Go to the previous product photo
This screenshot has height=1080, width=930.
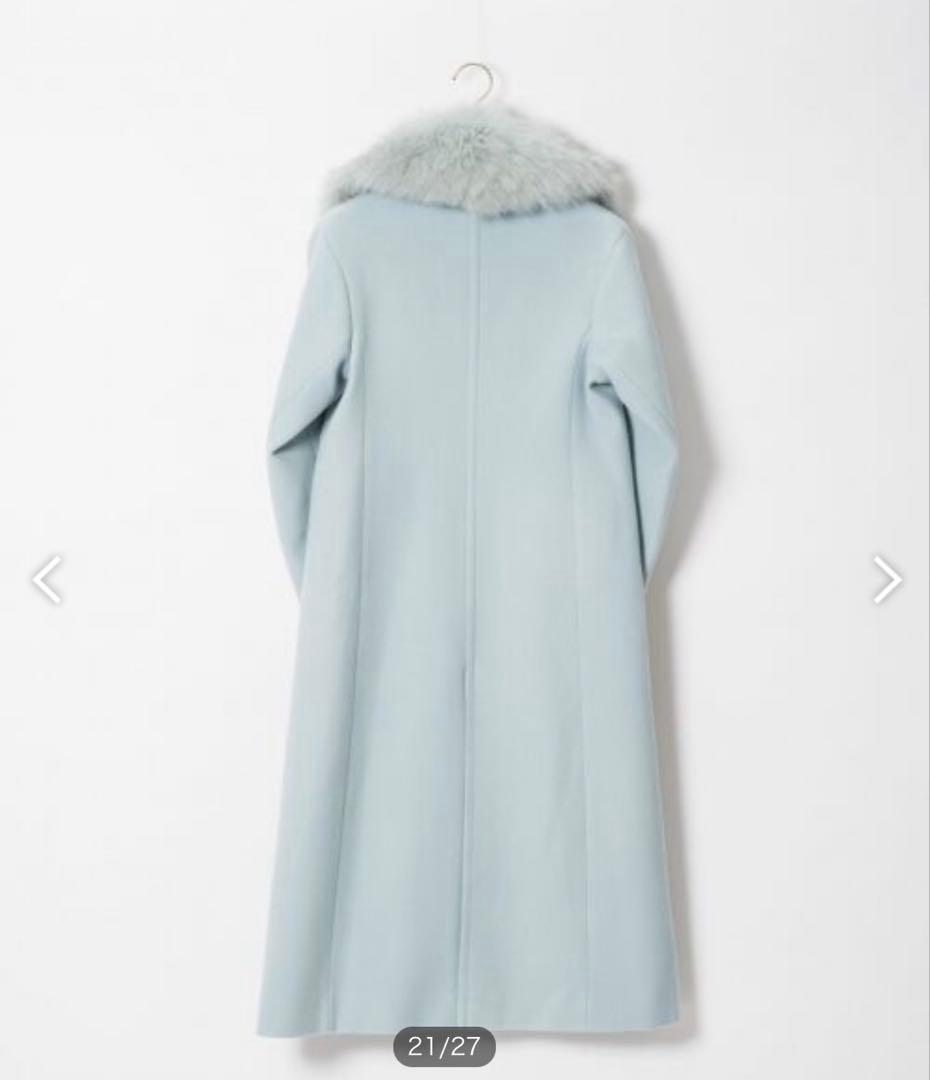click(x=47, y=580)
